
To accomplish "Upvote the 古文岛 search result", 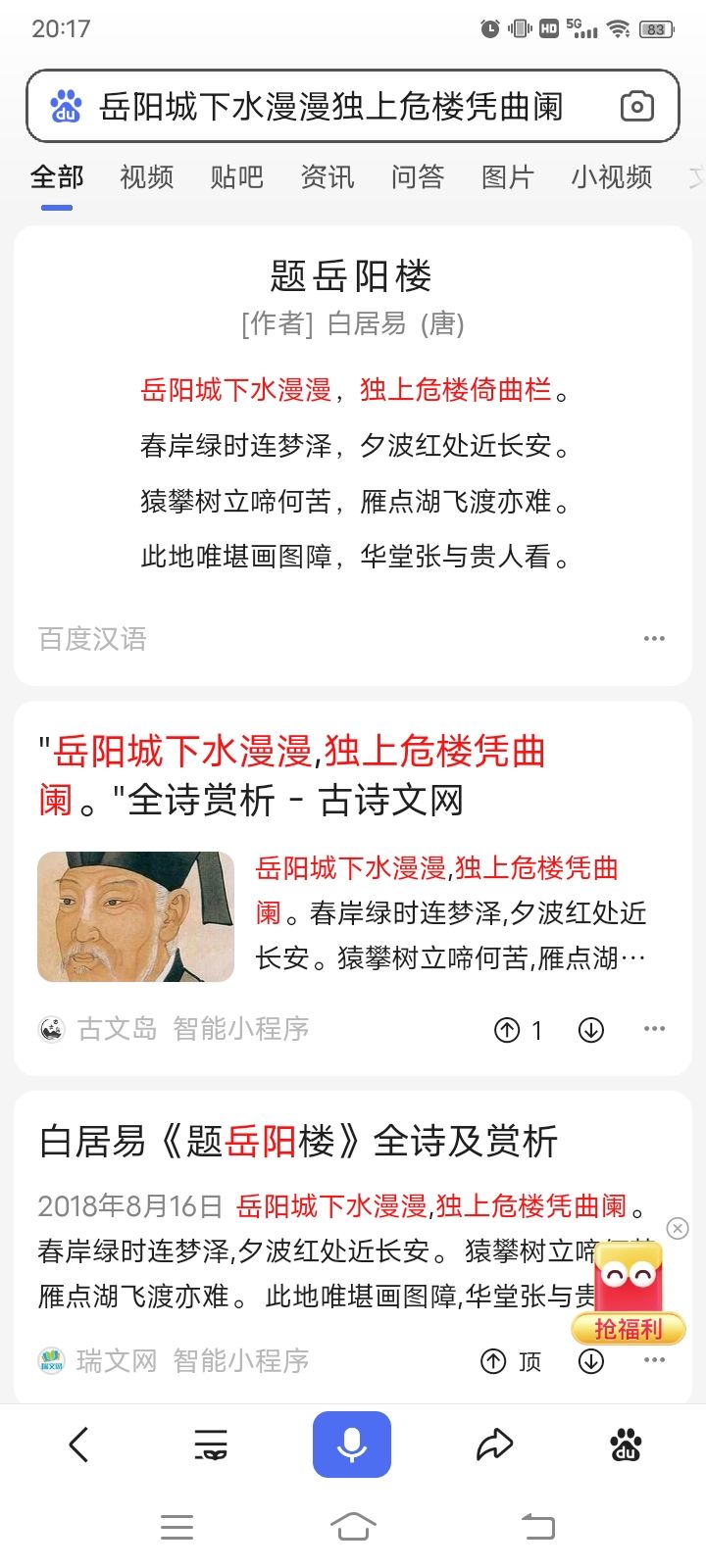I will click(x=507, y=1030).
